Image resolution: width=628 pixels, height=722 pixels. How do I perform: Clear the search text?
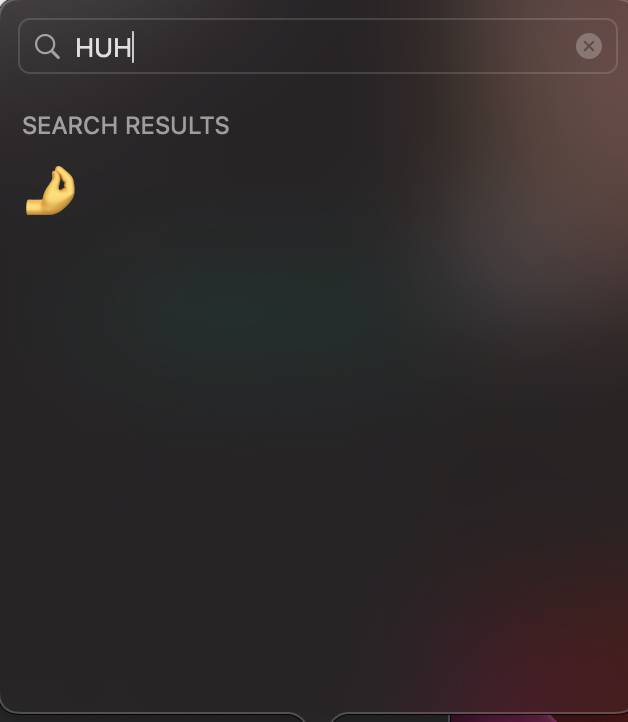pos(589,46)
